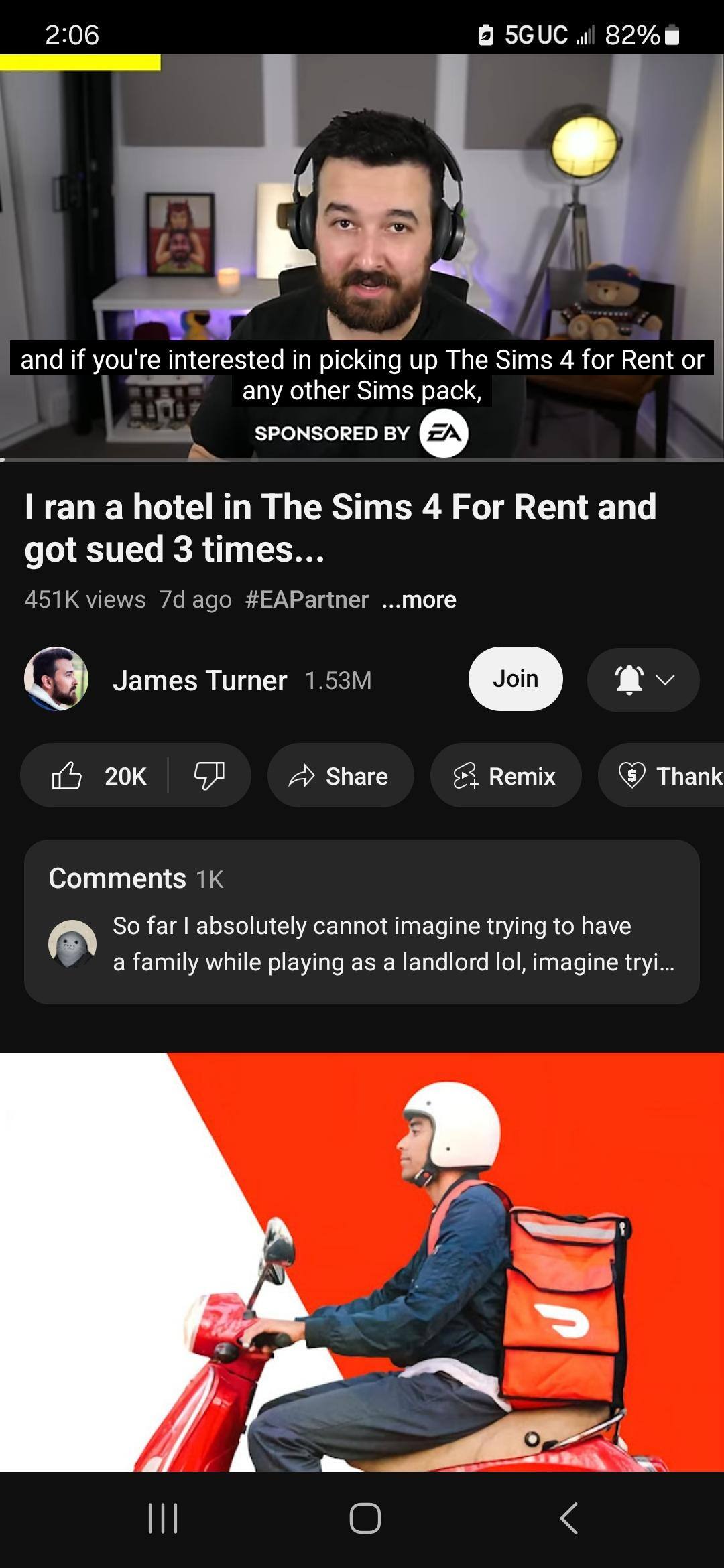724x1568 pixels.
Task: Open the commenter's profile picture
Action: 70,945
